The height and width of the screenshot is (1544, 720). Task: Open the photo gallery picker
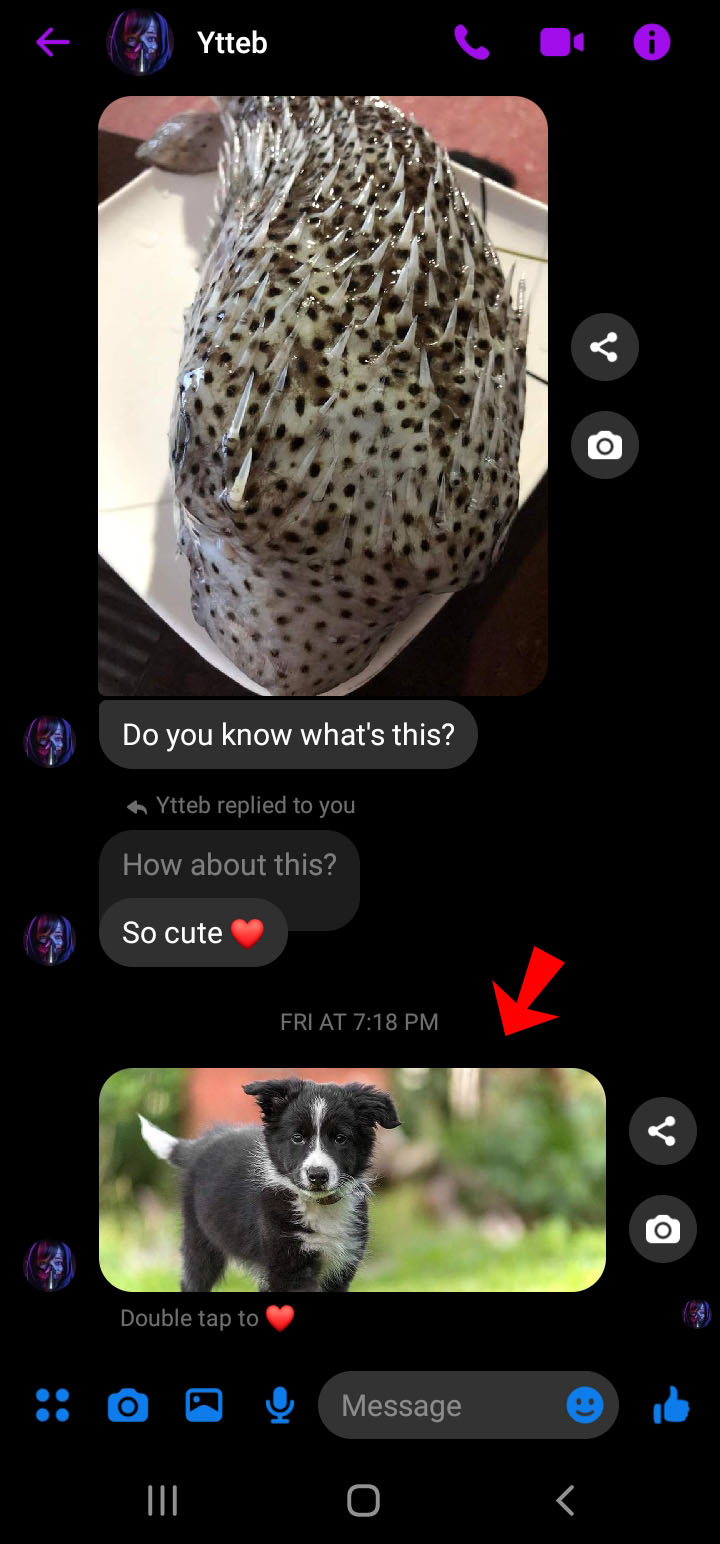pyautogui.click(x=204, y=1405)
